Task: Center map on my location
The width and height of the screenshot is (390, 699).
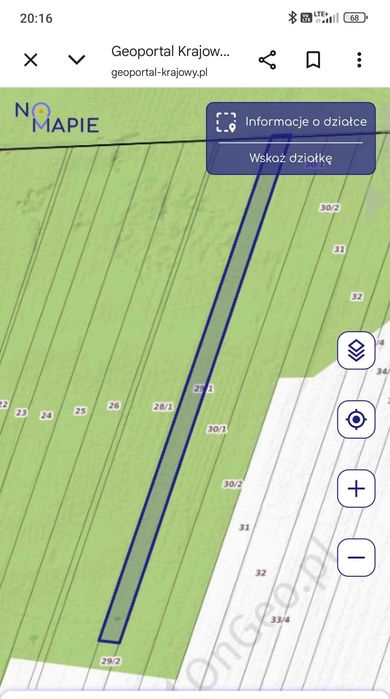Action: pos(356,419)
